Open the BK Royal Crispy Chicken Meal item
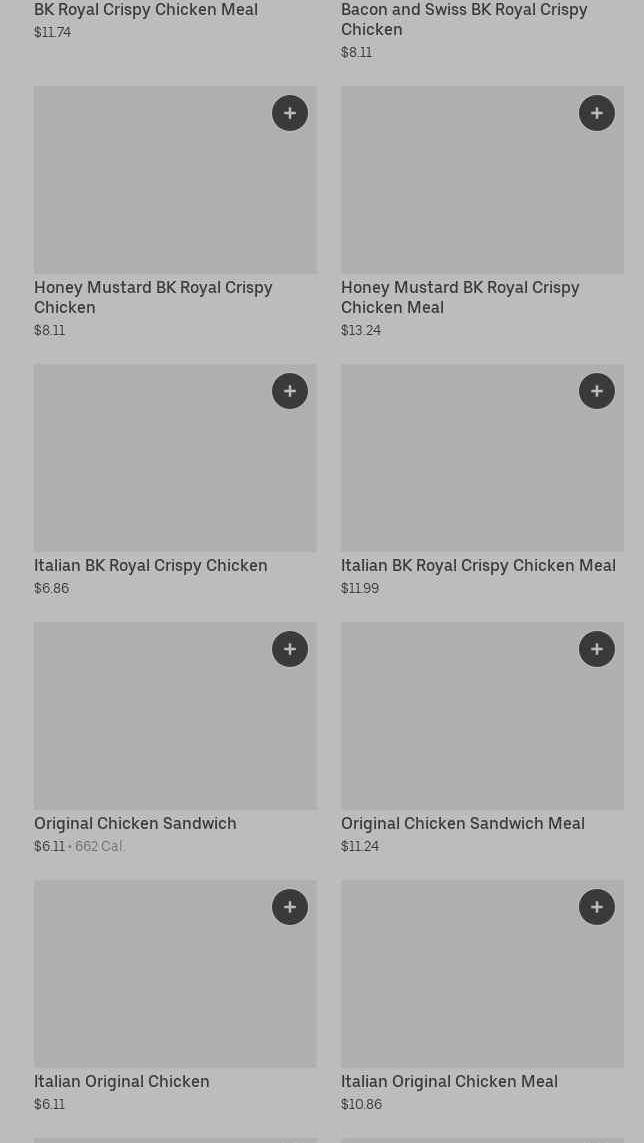Image resolution: width=644 pixels, height=1143 pixels. 146,10
